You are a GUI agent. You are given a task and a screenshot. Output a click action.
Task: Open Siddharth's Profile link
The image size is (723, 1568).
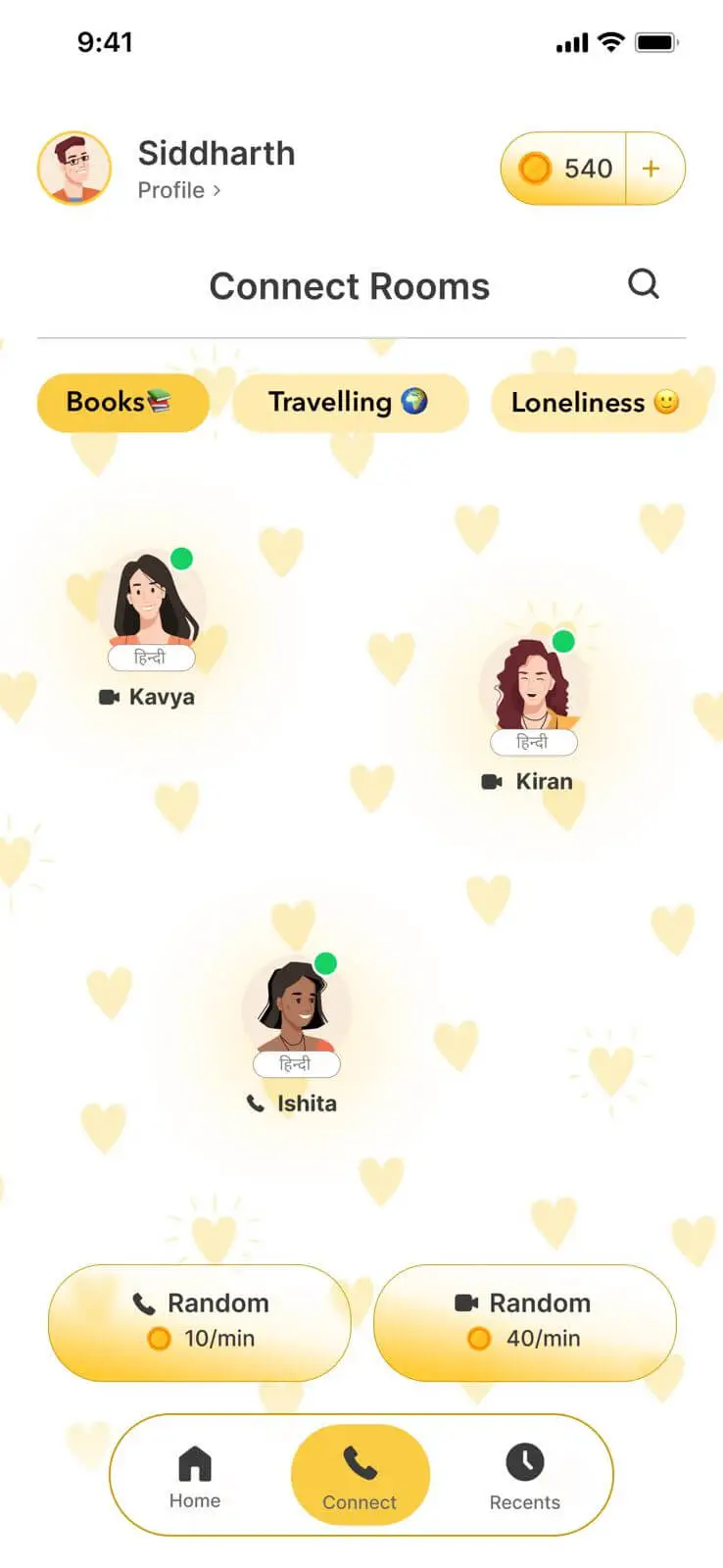pyautogui.click(x=178, y=190)
